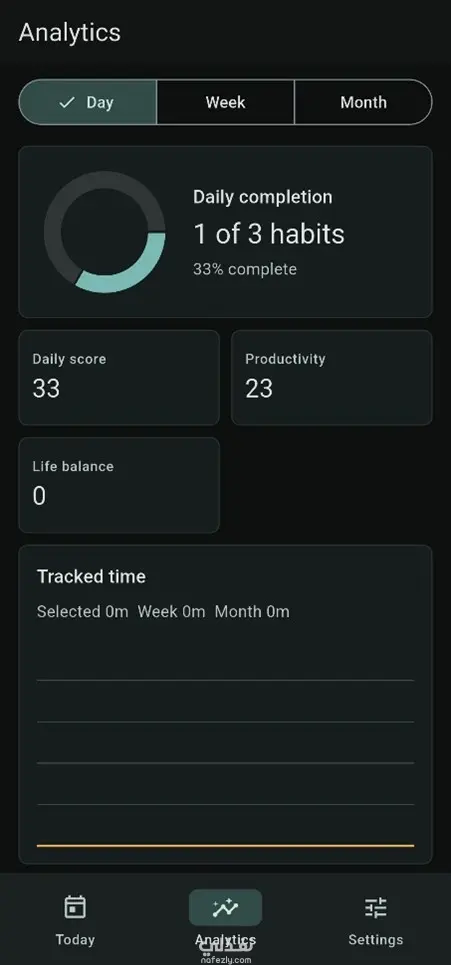The height and width of the screenshot is (965, 451).
Task: Switch to the Month view
Action: [363, 102]
